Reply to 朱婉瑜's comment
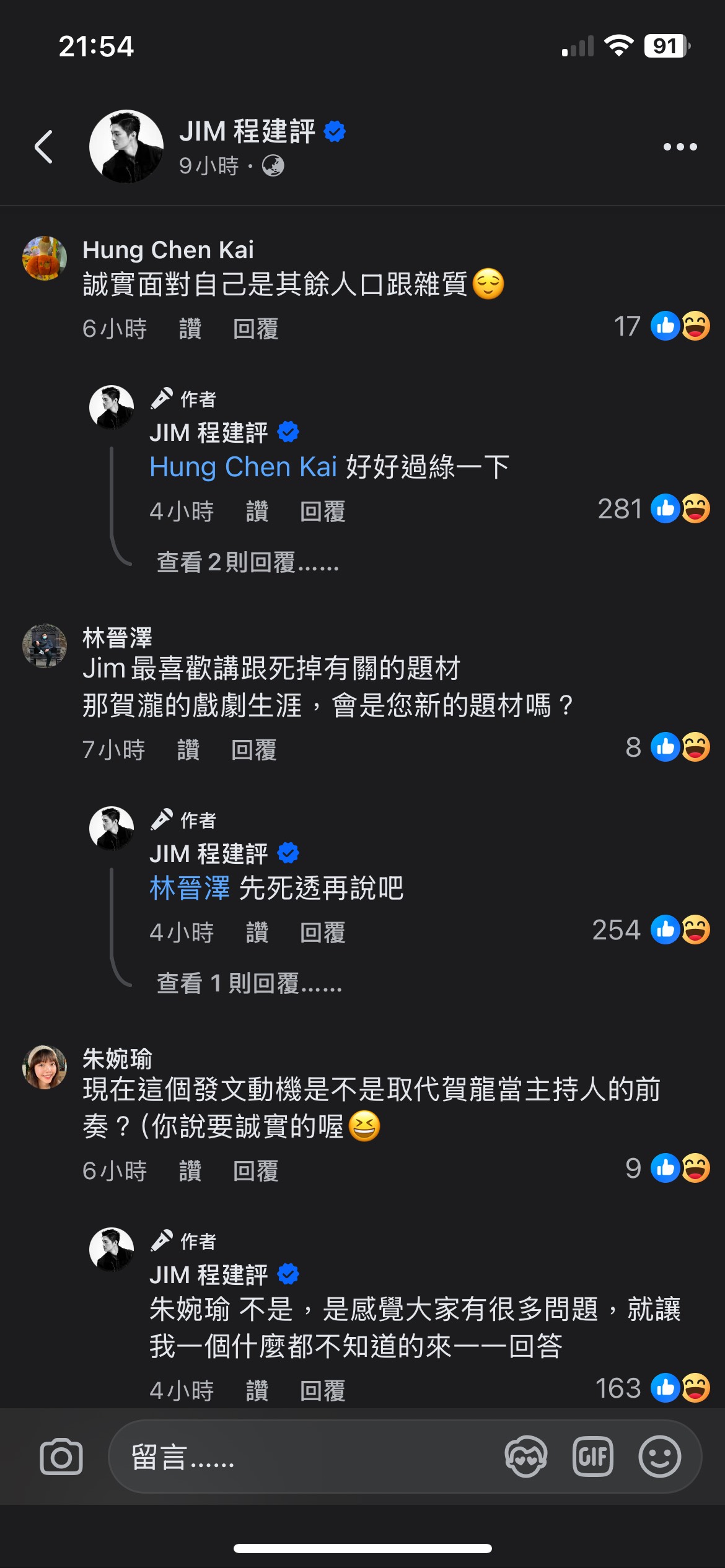This screenshot has height=1568, width=725. tap(255, 1171)
